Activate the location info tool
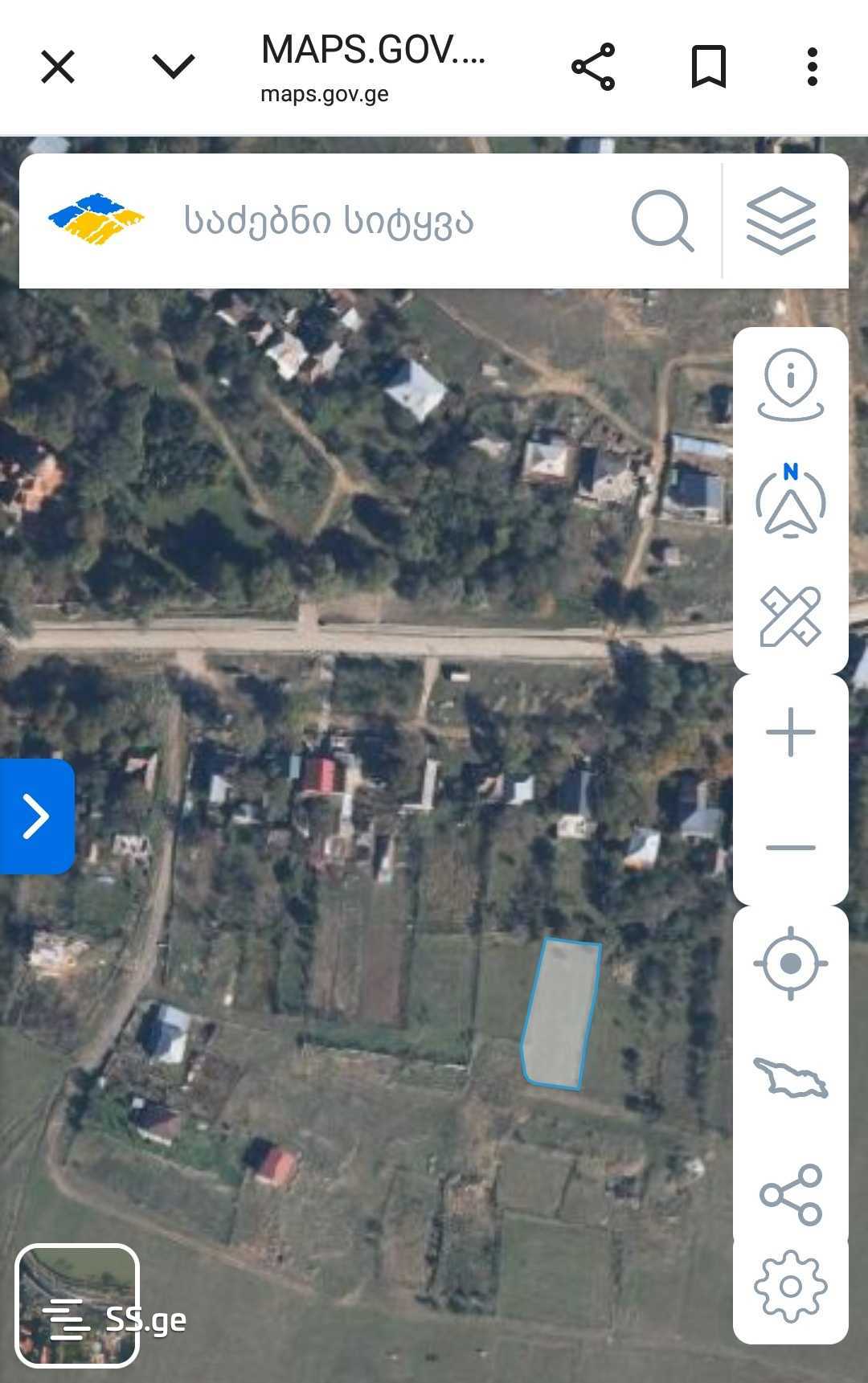This screenshot has height=1383, width=868. [790, 385]
